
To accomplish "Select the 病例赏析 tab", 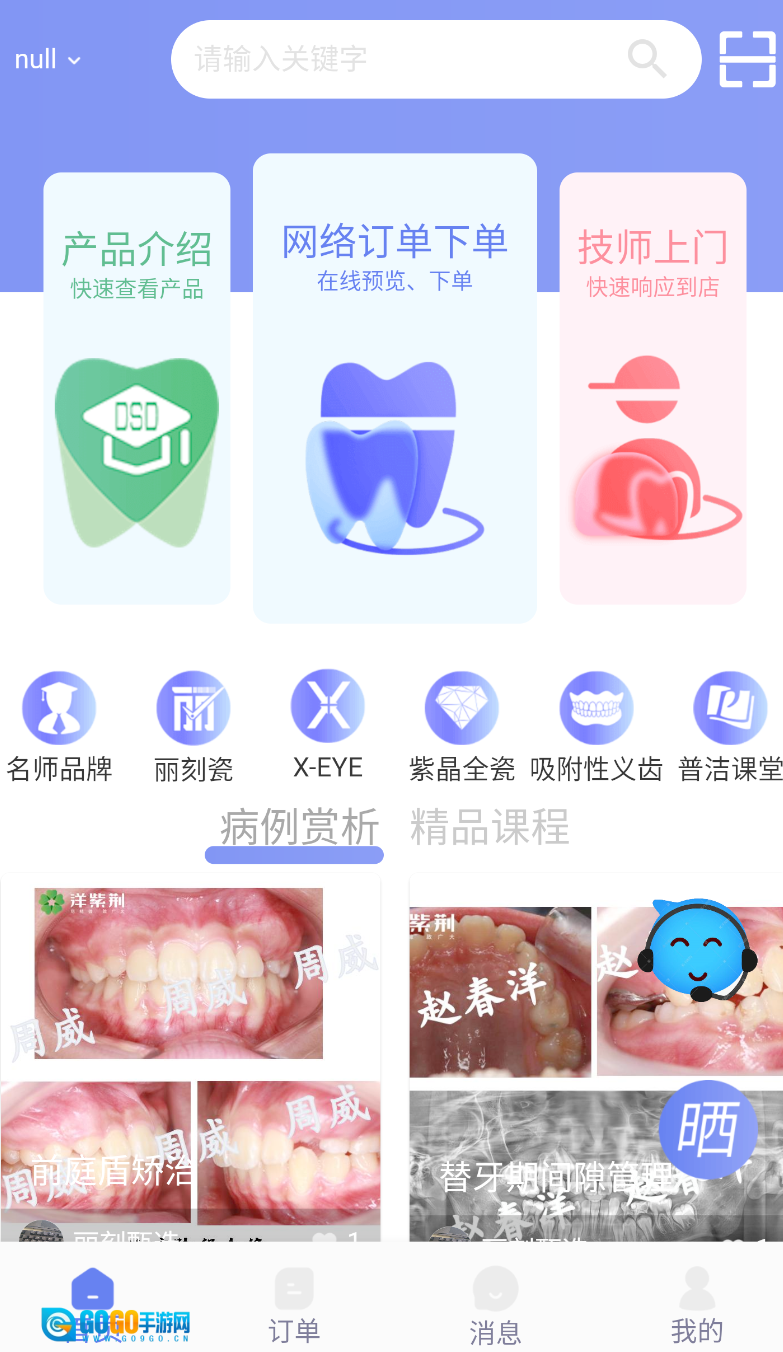I will click(x=294, y=828).
